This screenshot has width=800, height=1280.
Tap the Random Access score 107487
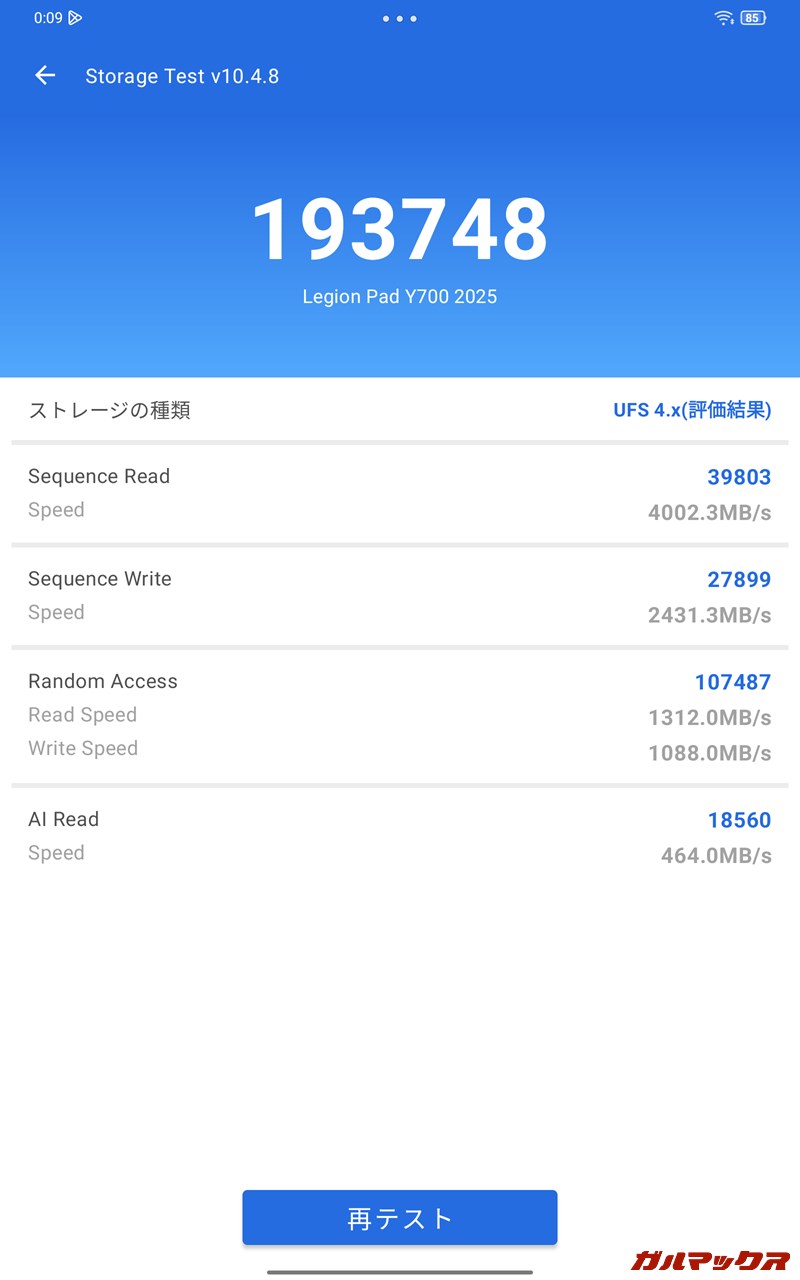(732, 681)
